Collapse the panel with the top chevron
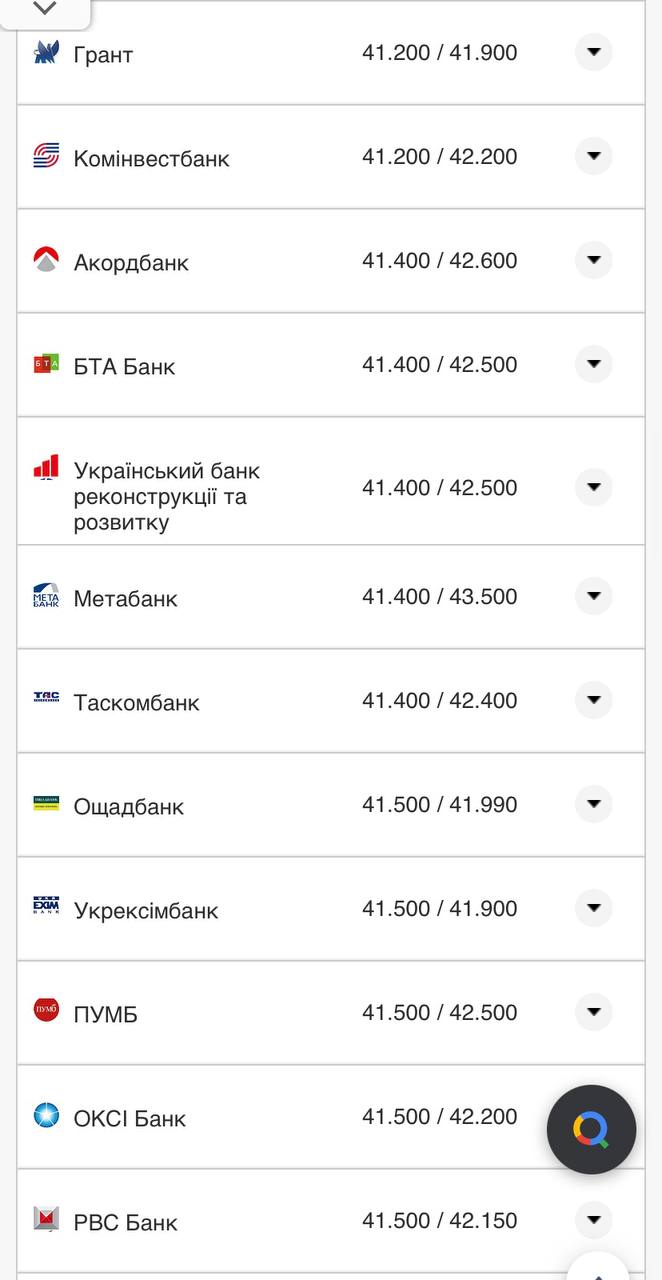Screen dimensions: 662x1280 click(45, 9)
